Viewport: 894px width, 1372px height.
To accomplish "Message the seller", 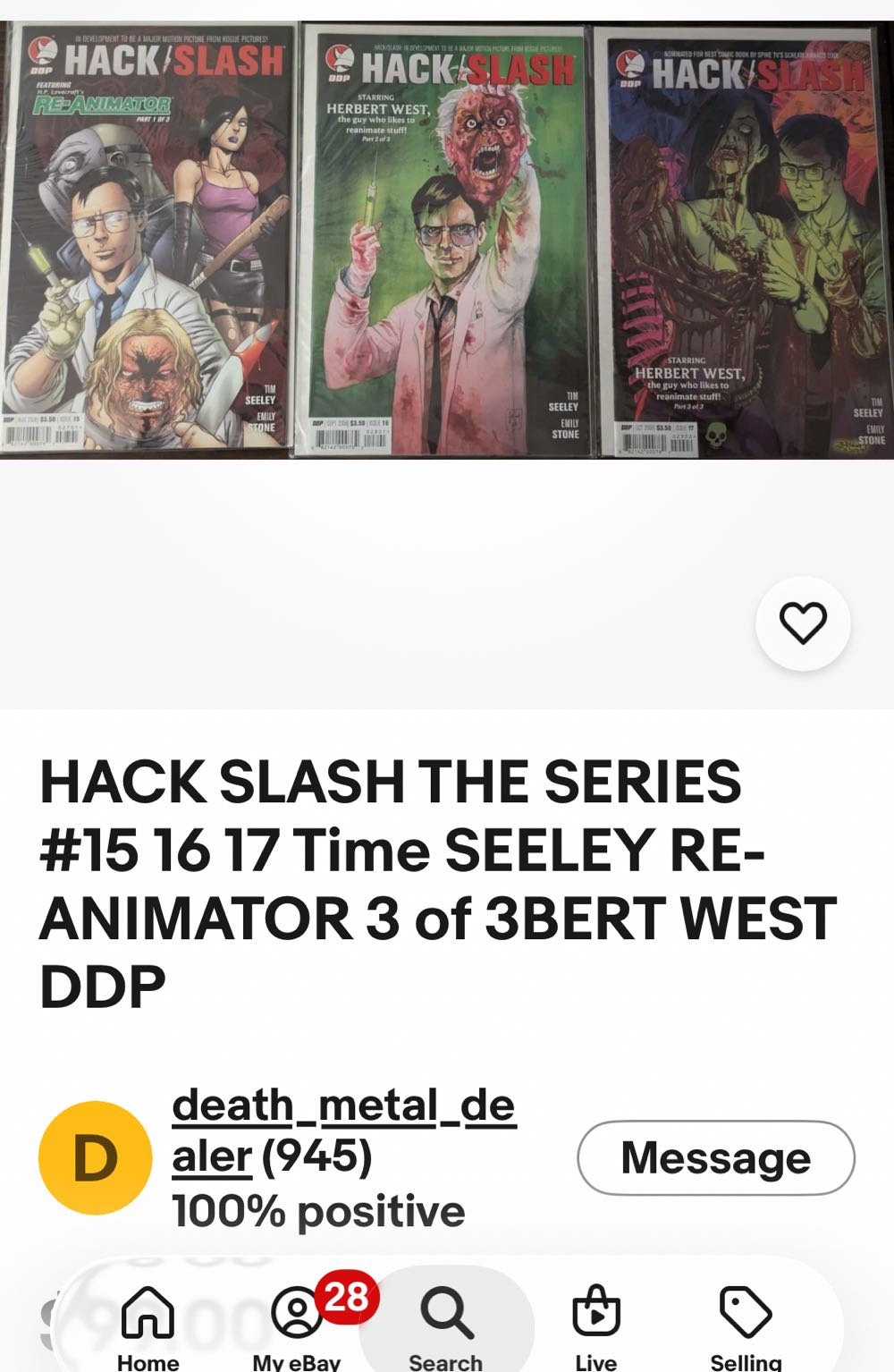I will [x=715, y=1157].
